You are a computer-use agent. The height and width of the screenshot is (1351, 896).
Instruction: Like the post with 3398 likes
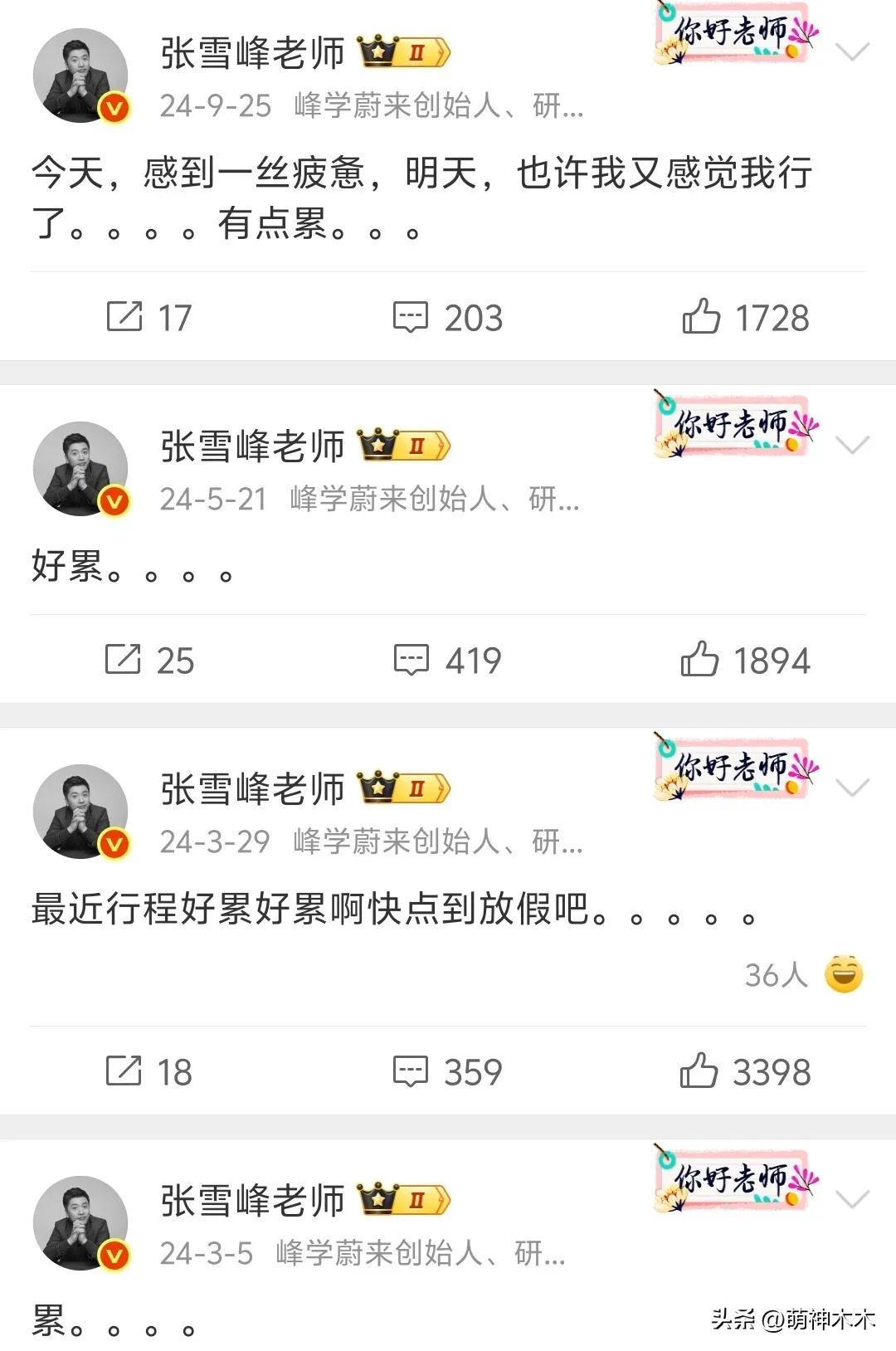click(x=745, y=1071)
